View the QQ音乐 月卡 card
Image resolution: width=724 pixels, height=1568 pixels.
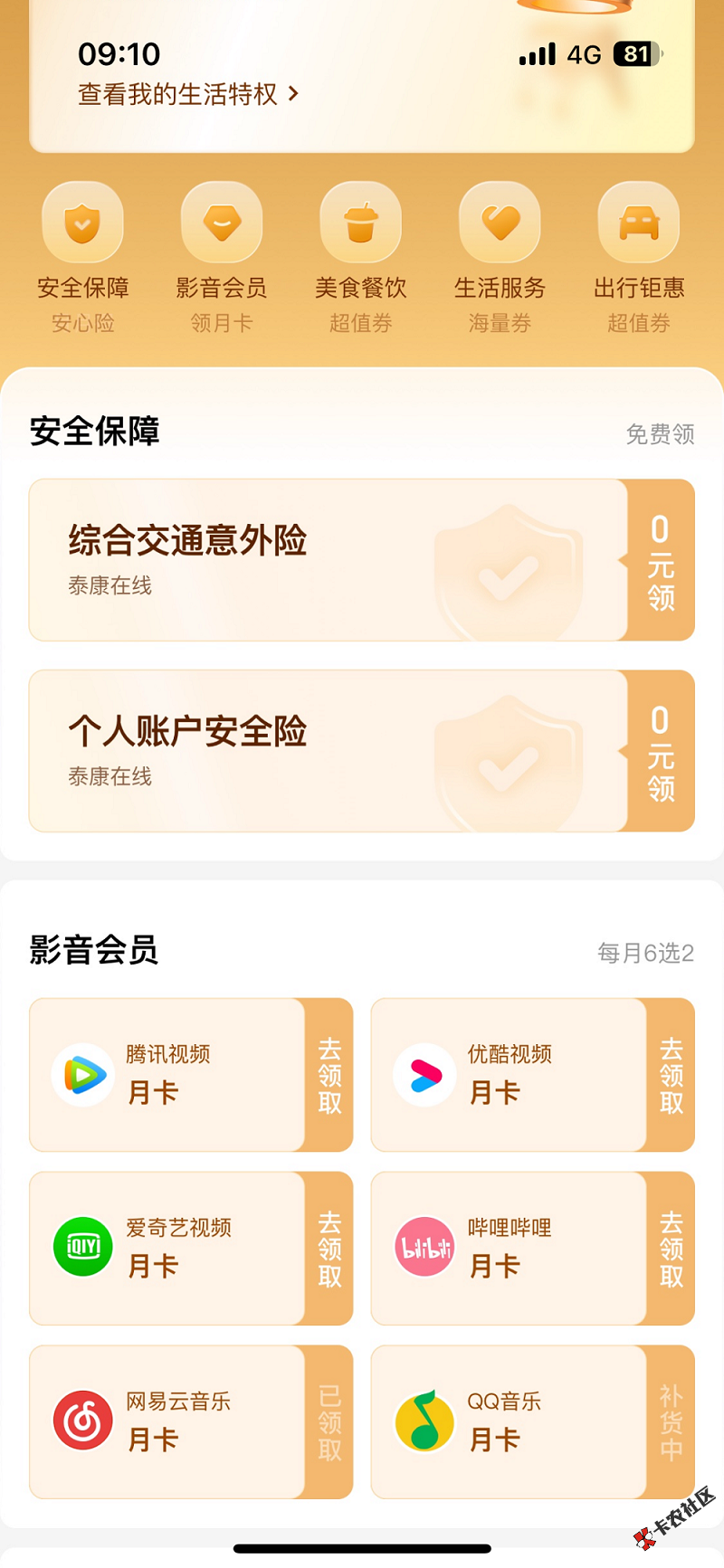(x=509, y=1421)
